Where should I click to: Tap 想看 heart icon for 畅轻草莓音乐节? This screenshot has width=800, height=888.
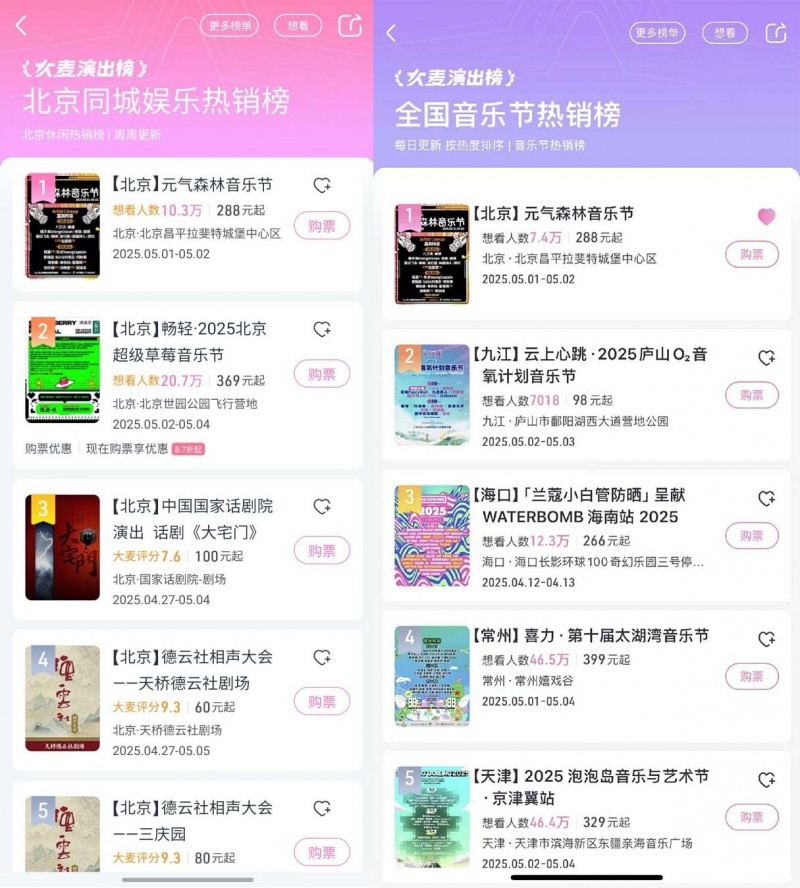[320, 328]
